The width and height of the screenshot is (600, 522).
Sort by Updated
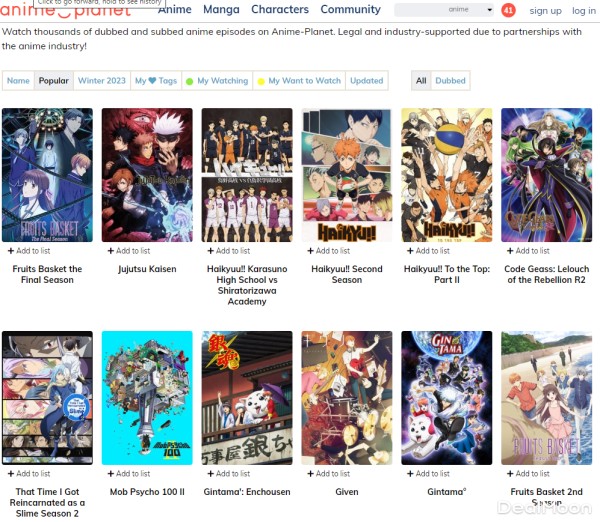pyautogui.click(x=366, y=81)
